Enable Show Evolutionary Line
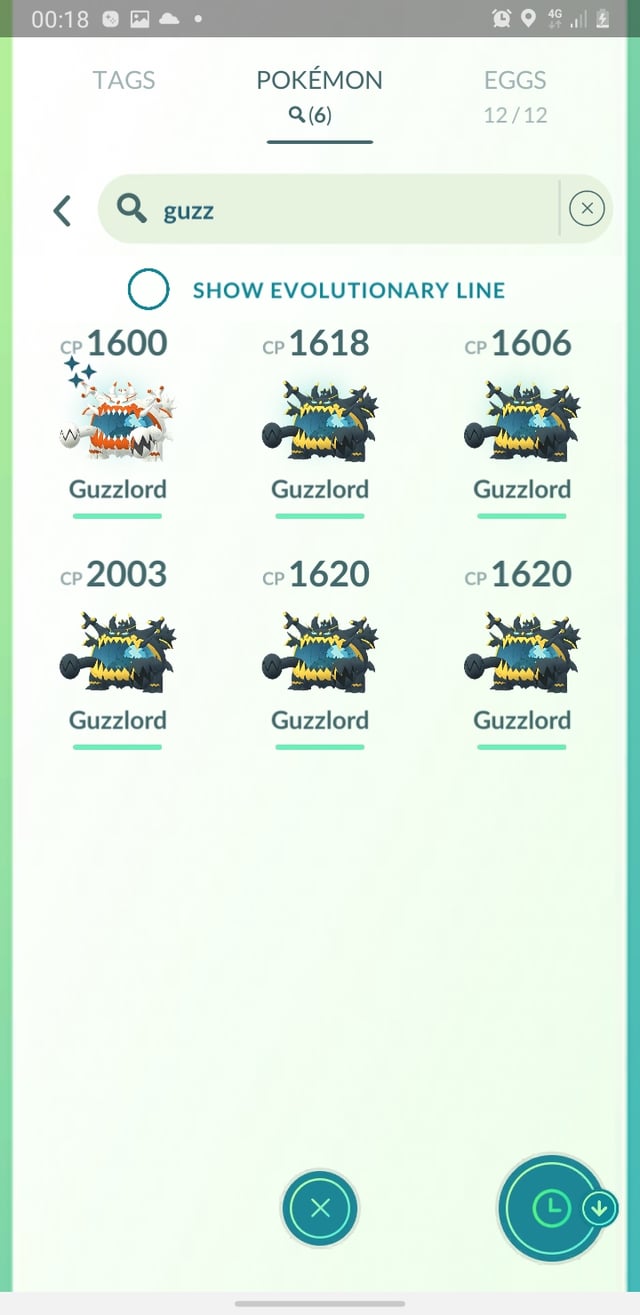The image size is (640, 1315). coord(148,290)
